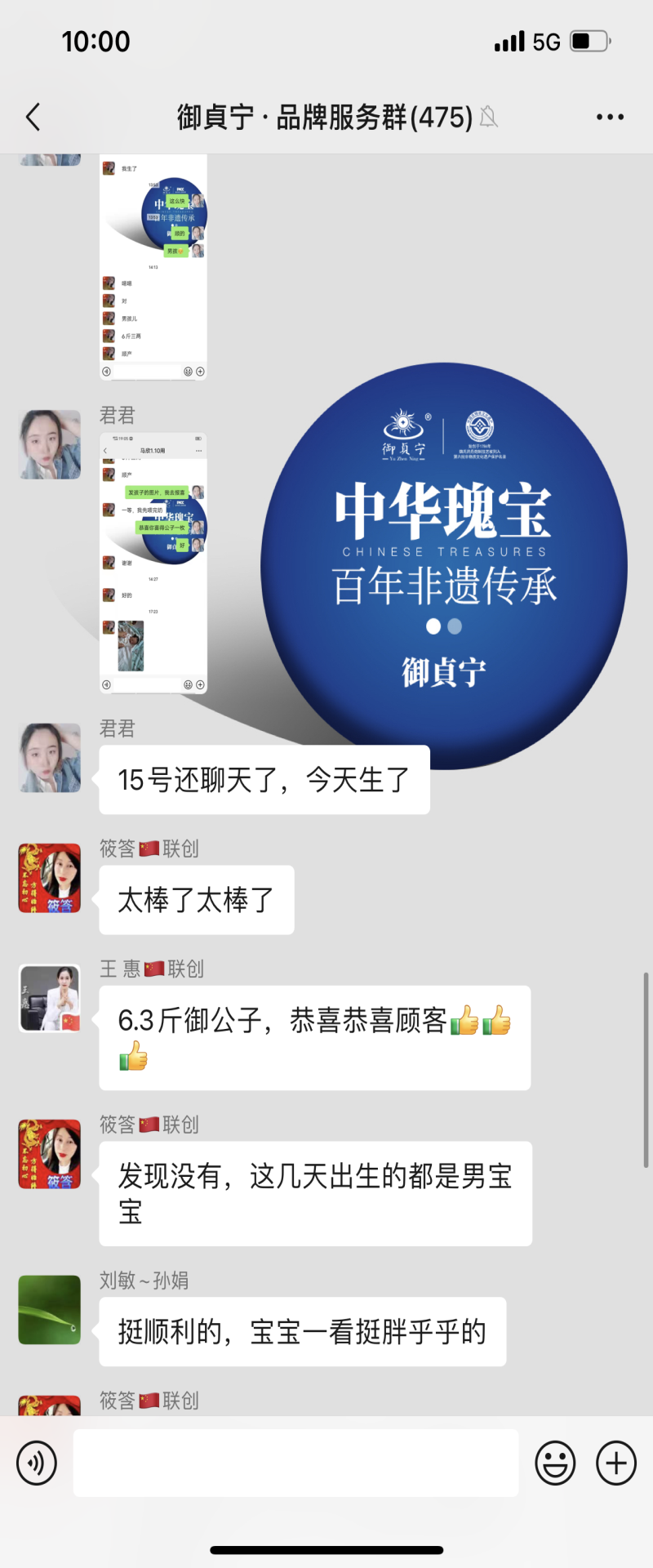View 君君's avatar beside '15号还聊天了'

pyautogui.click(x=50, y=758)
